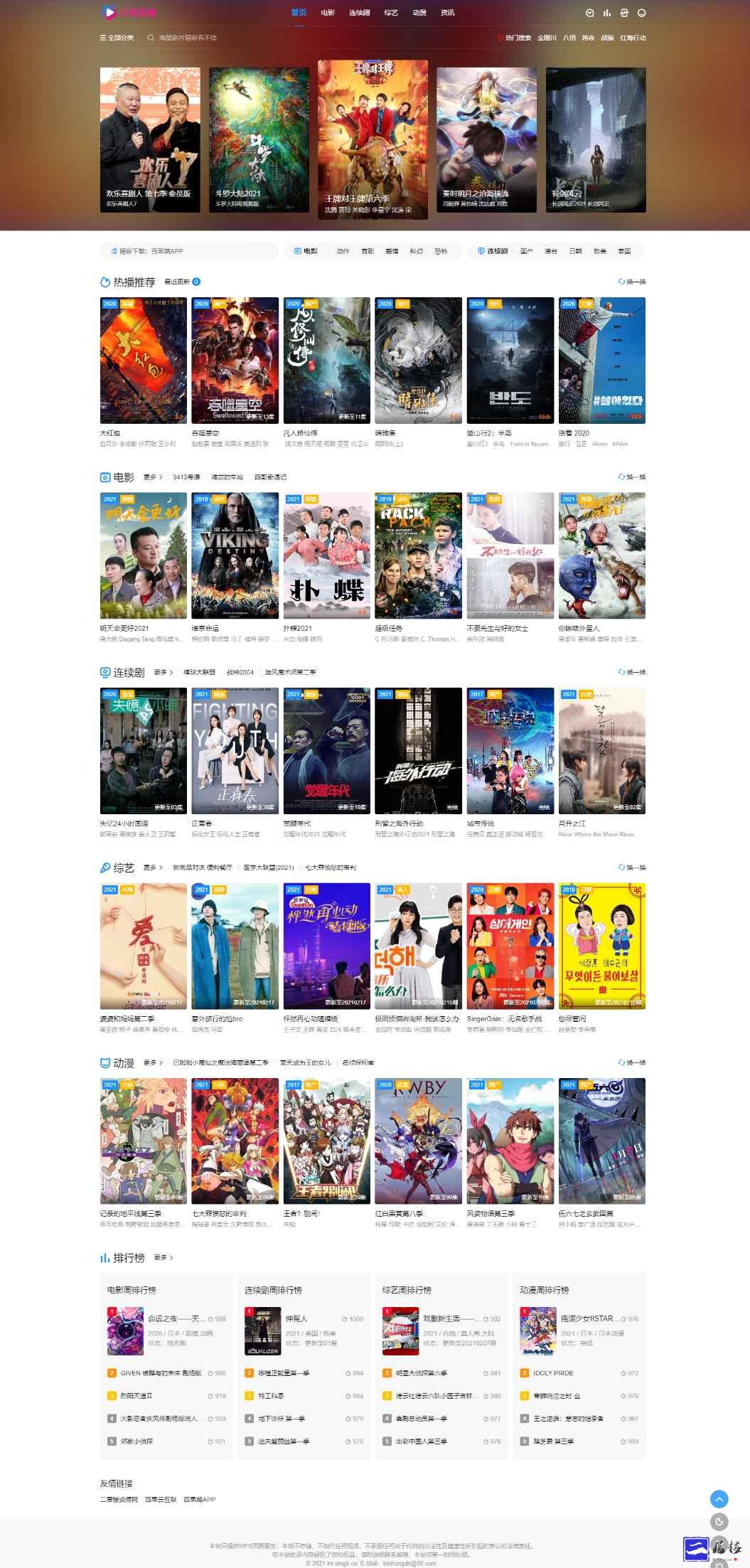Refresh 热播推荐 with 换一换
The height and width of the screenshot is (1568, 750).
(x=632, y=282)
